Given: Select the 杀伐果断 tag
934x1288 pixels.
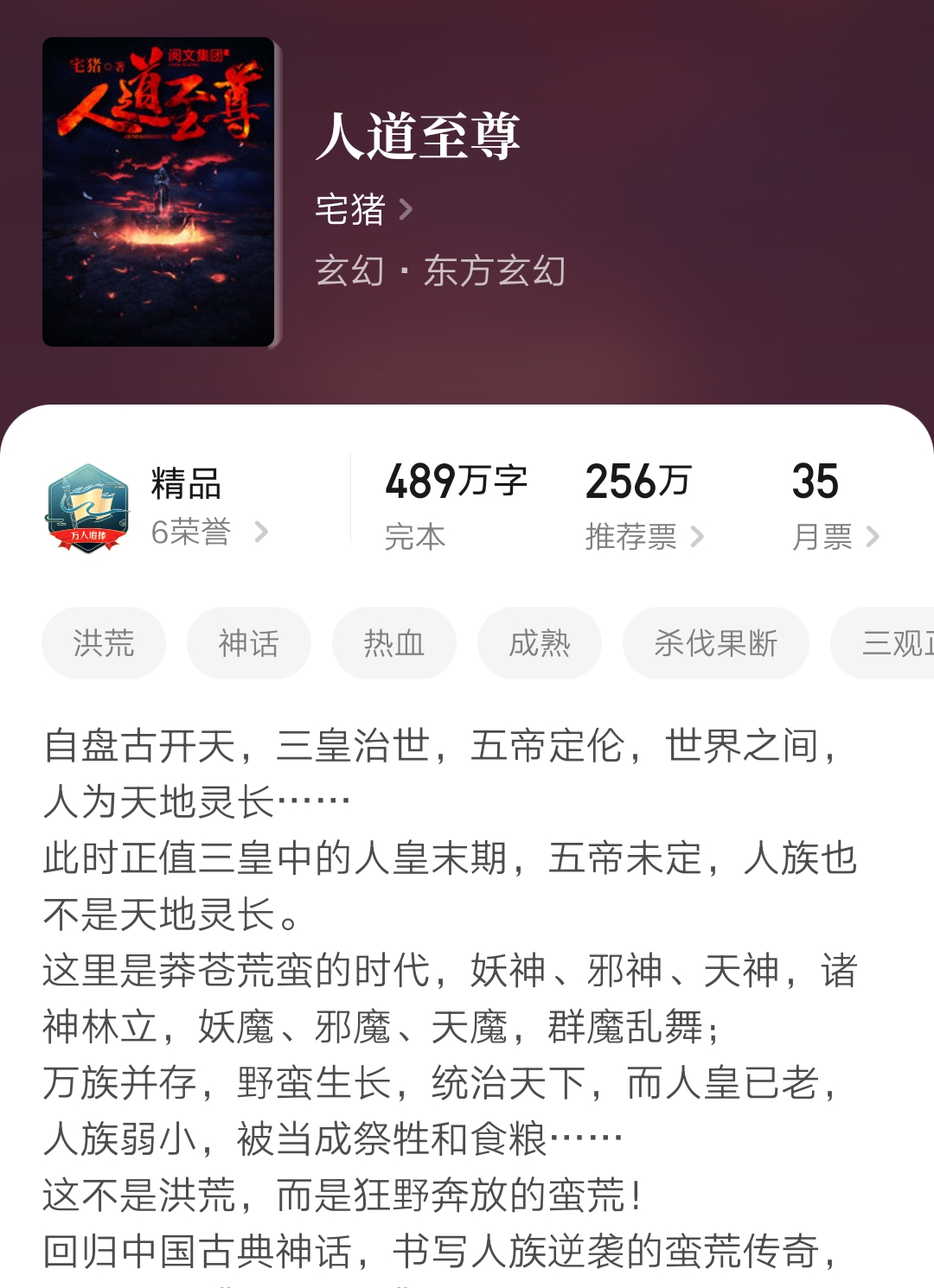Looking at the screenshot, I should pos(716,642).
